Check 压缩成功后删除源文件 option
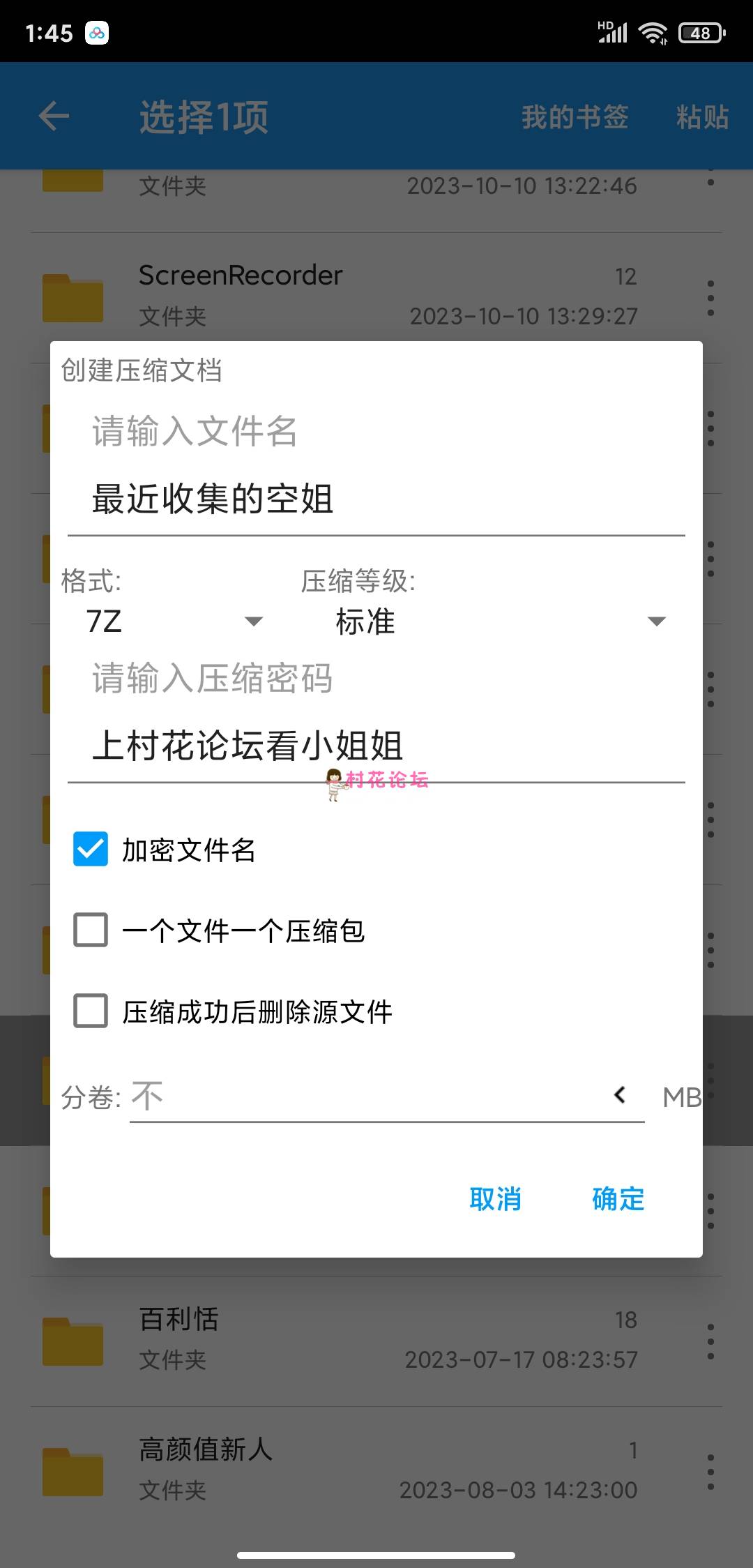Screen dimensions: 753x1568 click(x=91, y=1011)
